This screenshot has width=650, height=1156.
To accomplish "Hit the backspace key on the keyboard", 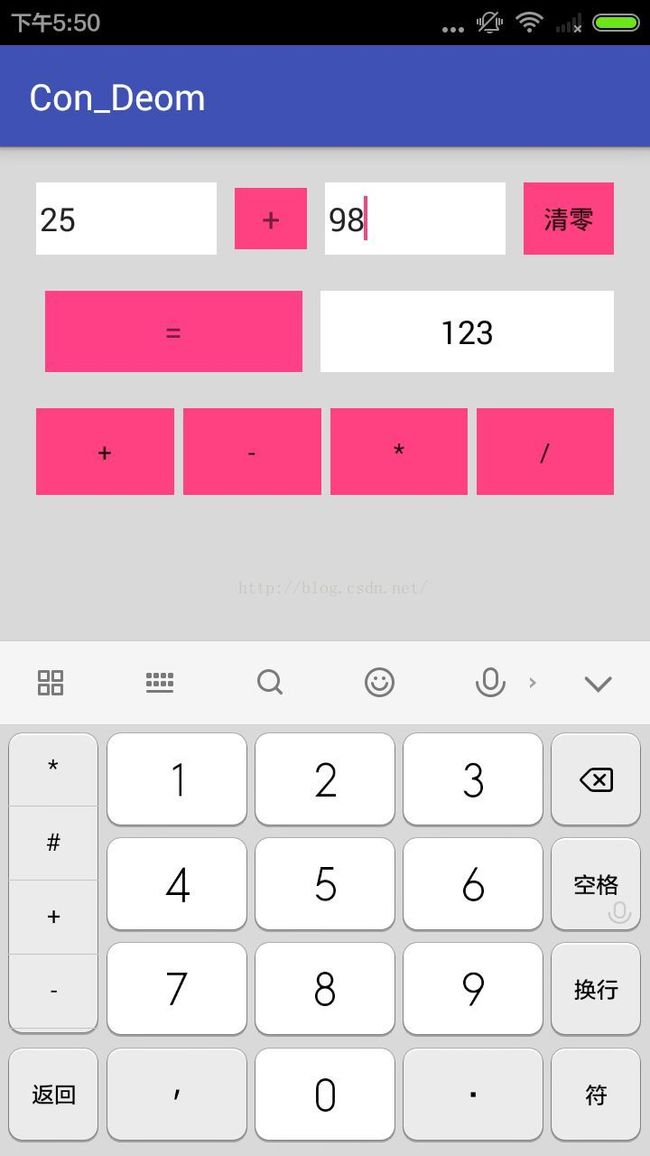I will [595, 779].
